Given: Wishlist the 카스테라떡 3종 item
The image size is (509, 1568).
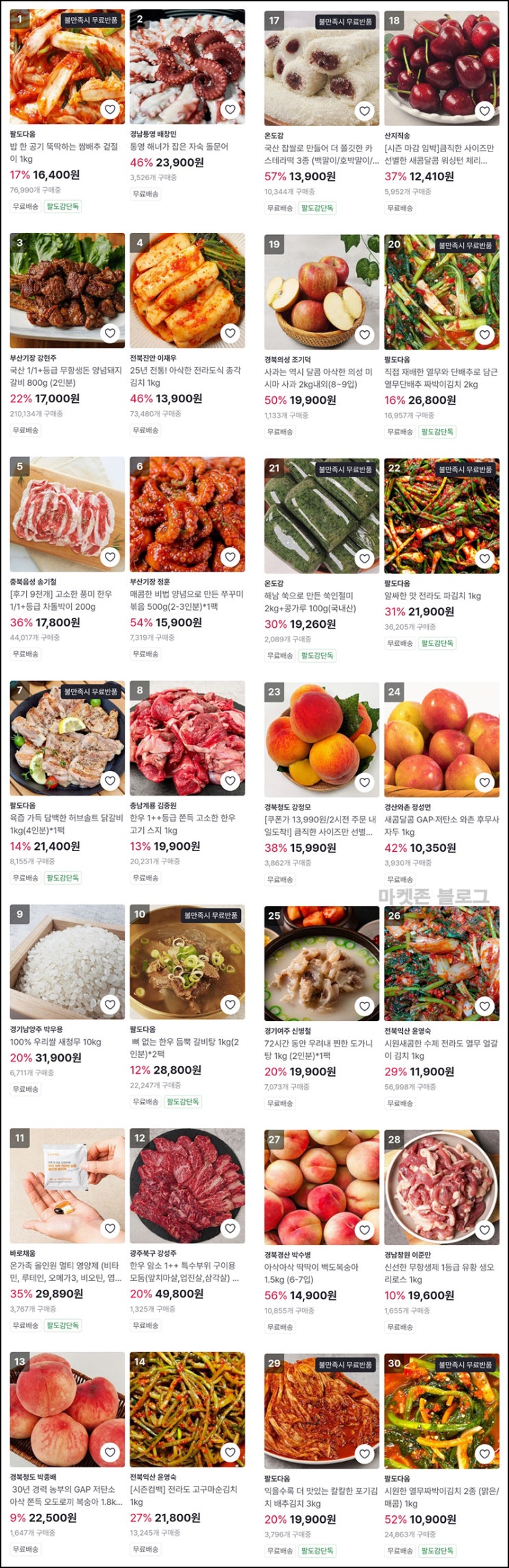Looking at the screenshot, I should pyautogui.click(x=364, y=111).
